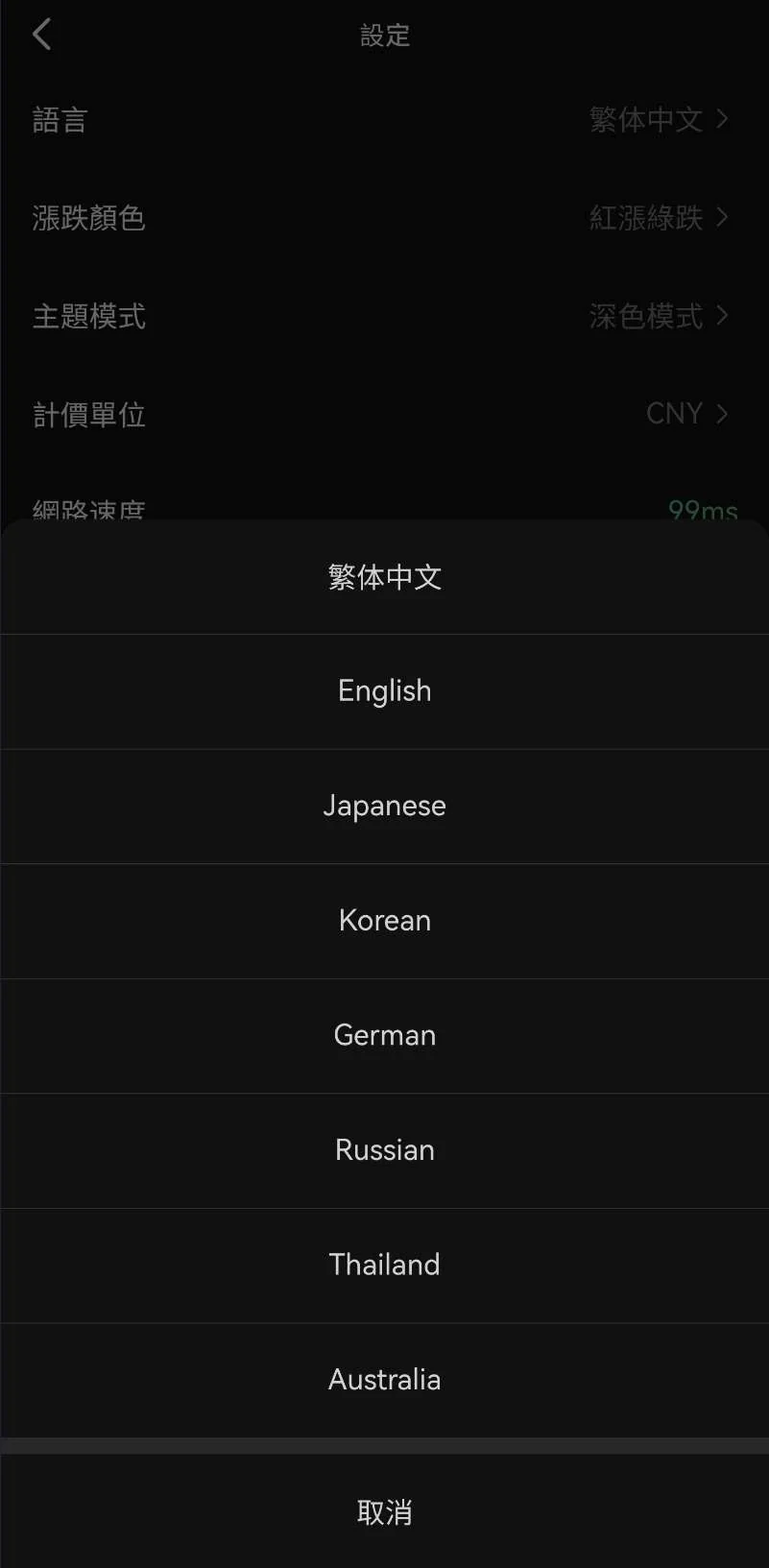Set the language to Russian
This screenshot has height=1568, width=769.
pyautogui.click(x=384, y=1150)
